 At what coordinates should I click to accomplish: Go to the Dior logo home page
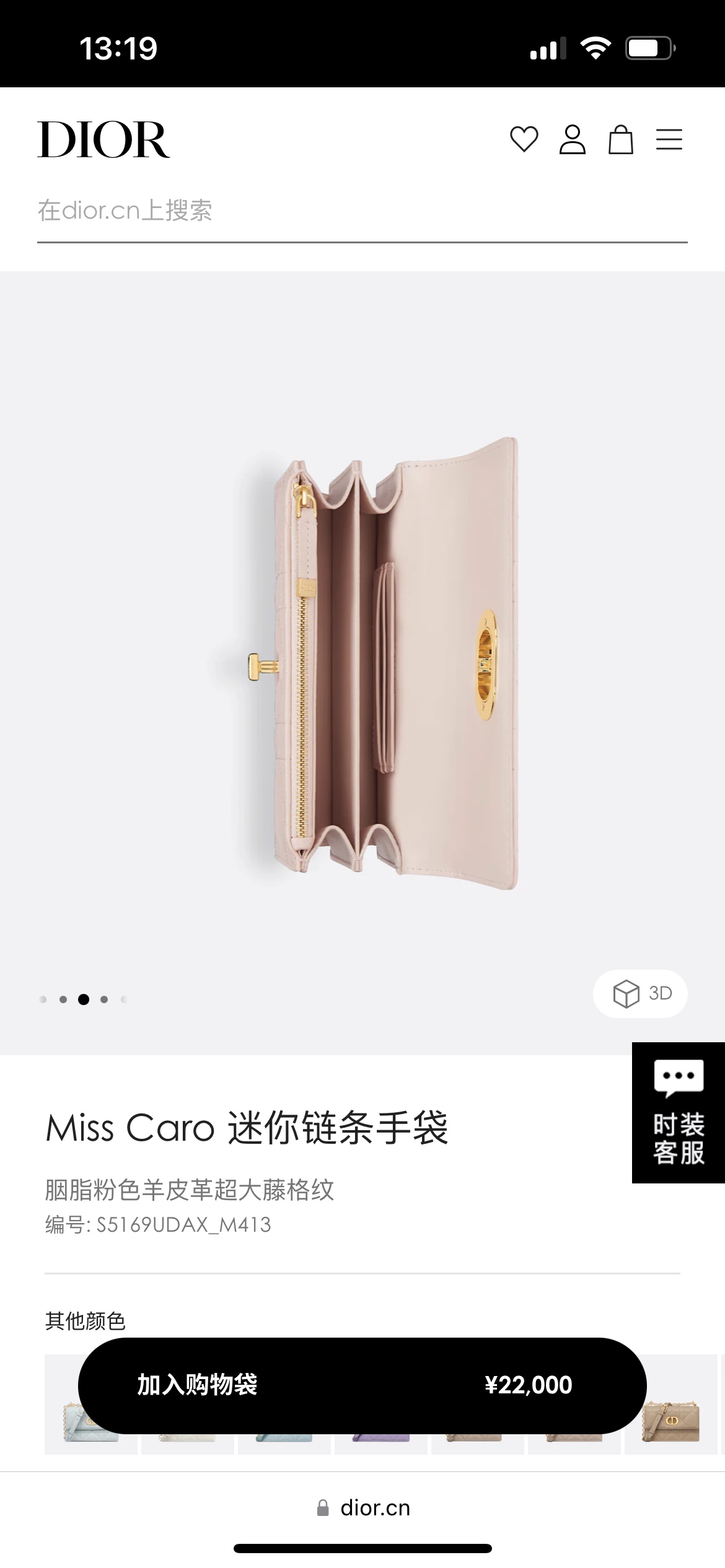tap(103, 140)
